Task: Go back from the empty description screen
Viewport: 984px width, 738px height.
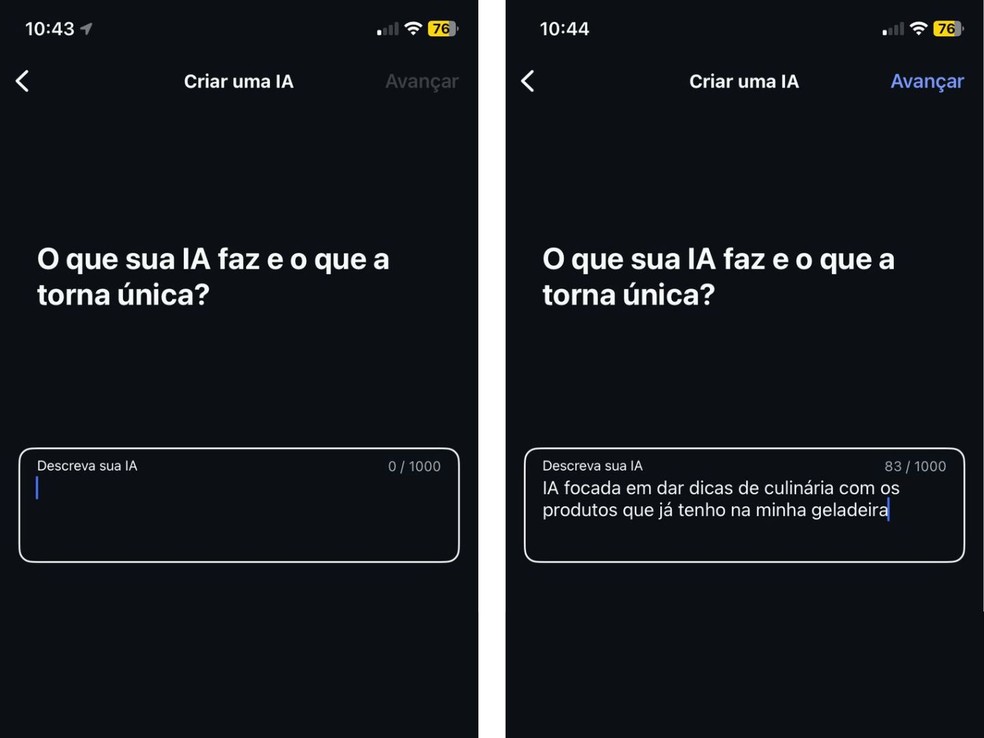Action: 23,82
